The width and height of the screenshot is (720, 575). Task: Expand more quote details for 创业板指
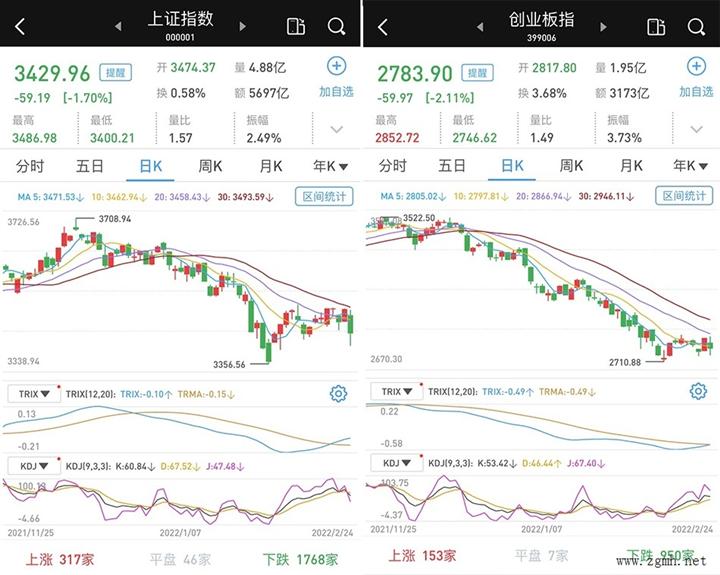click(698, 130)
